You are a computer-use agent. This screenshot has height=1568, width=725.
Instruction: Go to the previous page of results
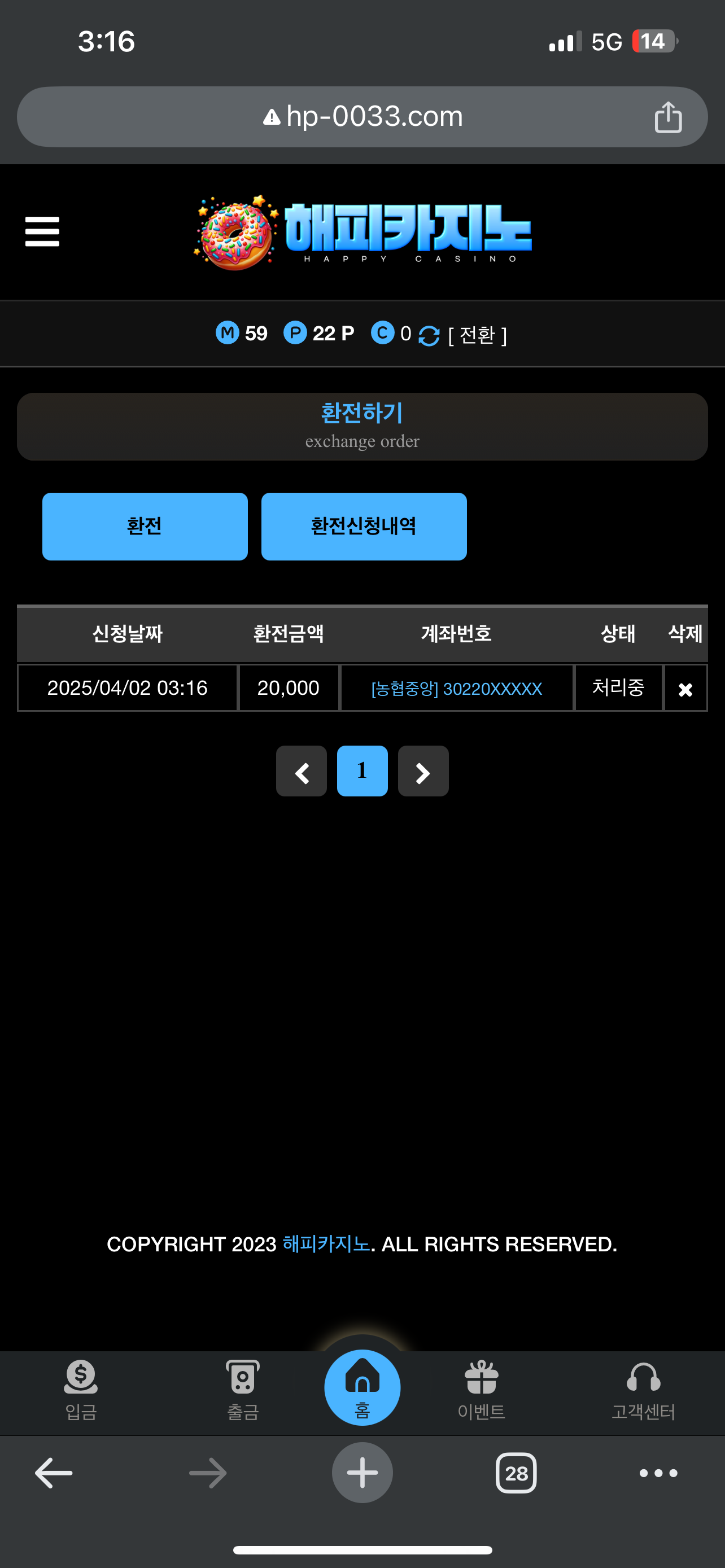coord(302,771)
